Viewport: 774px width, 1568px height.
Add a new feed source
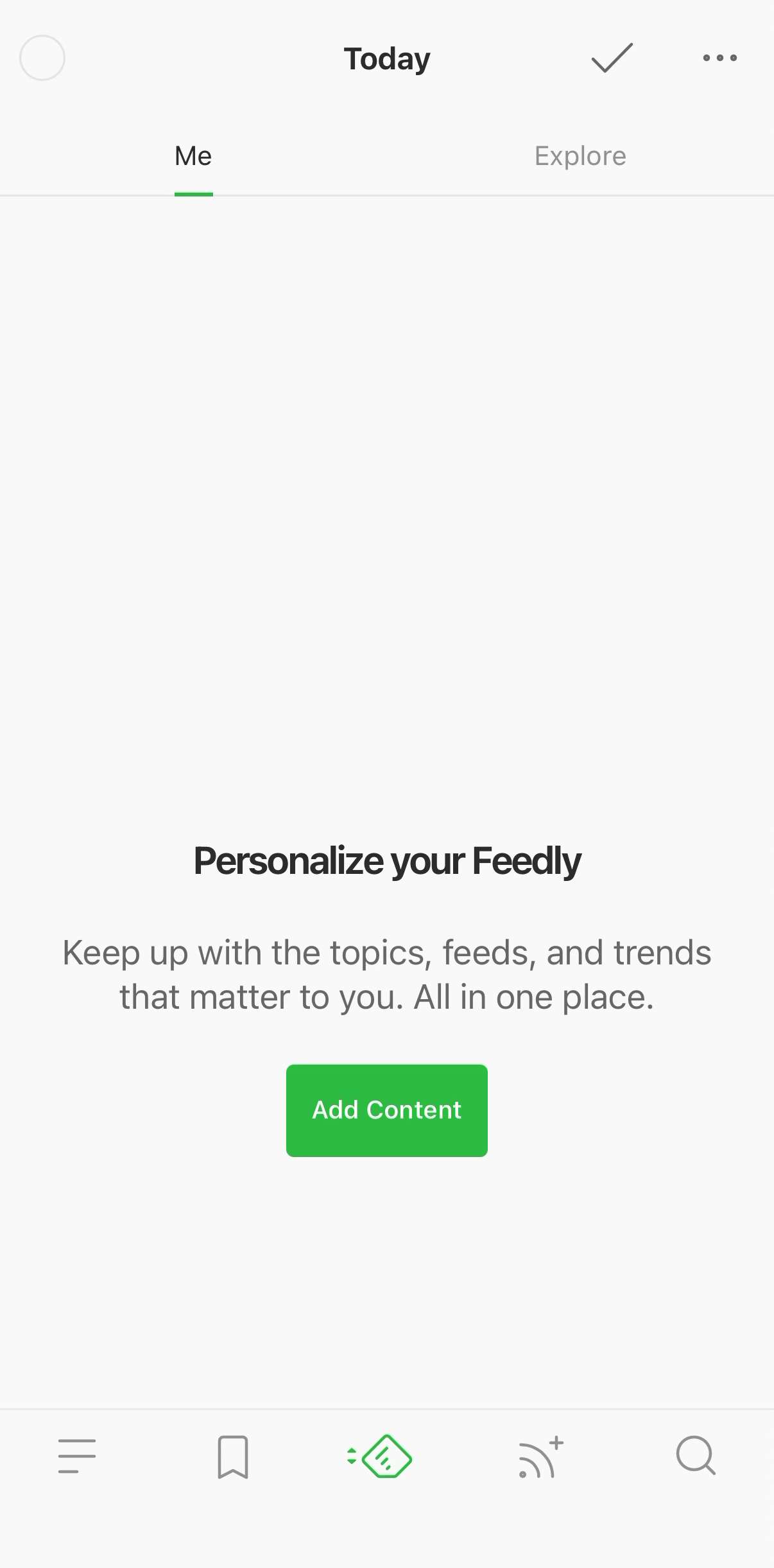pyautogui.click(x=540, y=1456)
